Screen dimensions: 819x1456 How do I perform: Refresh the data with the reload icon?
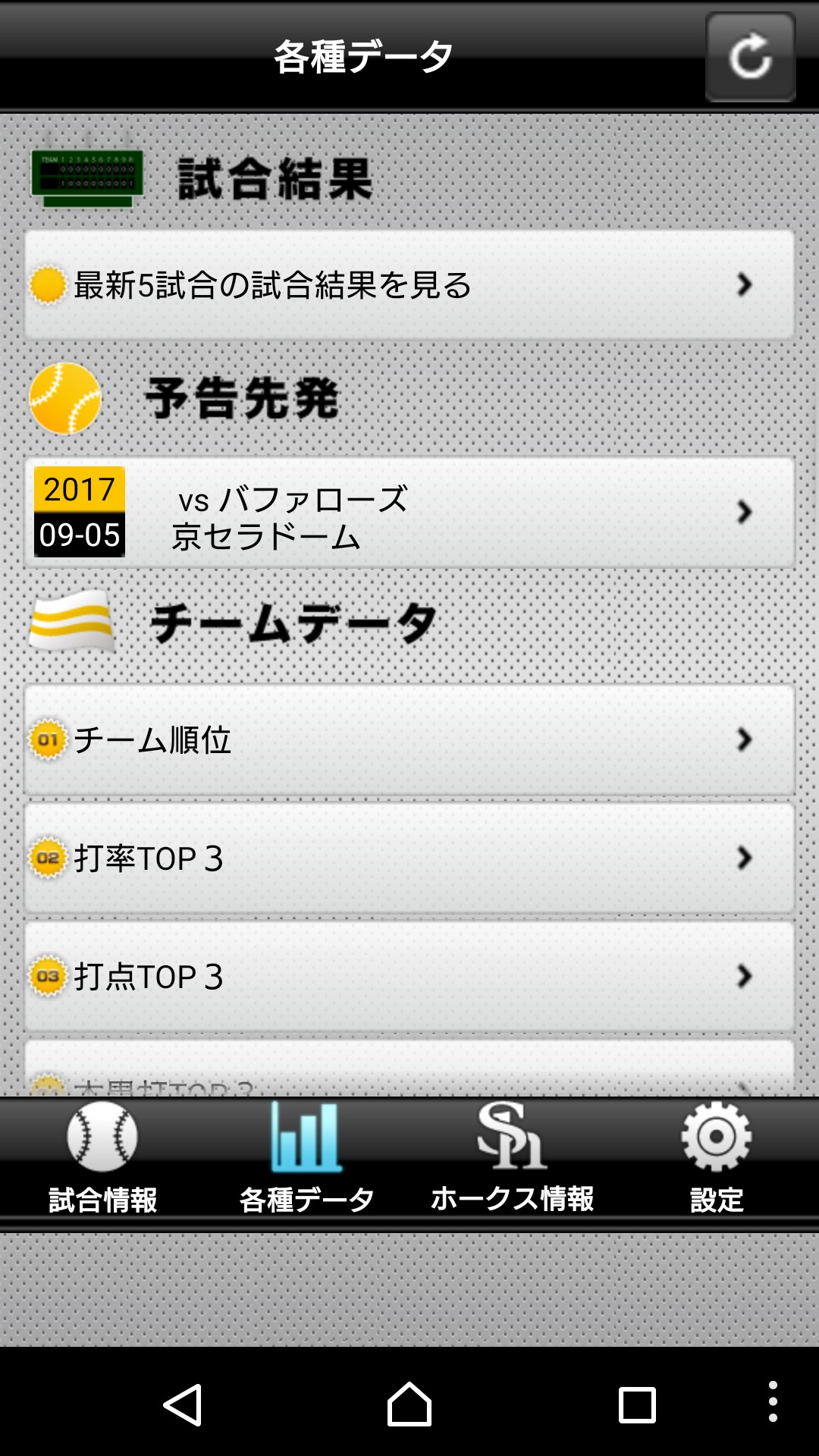pos(750,57)
